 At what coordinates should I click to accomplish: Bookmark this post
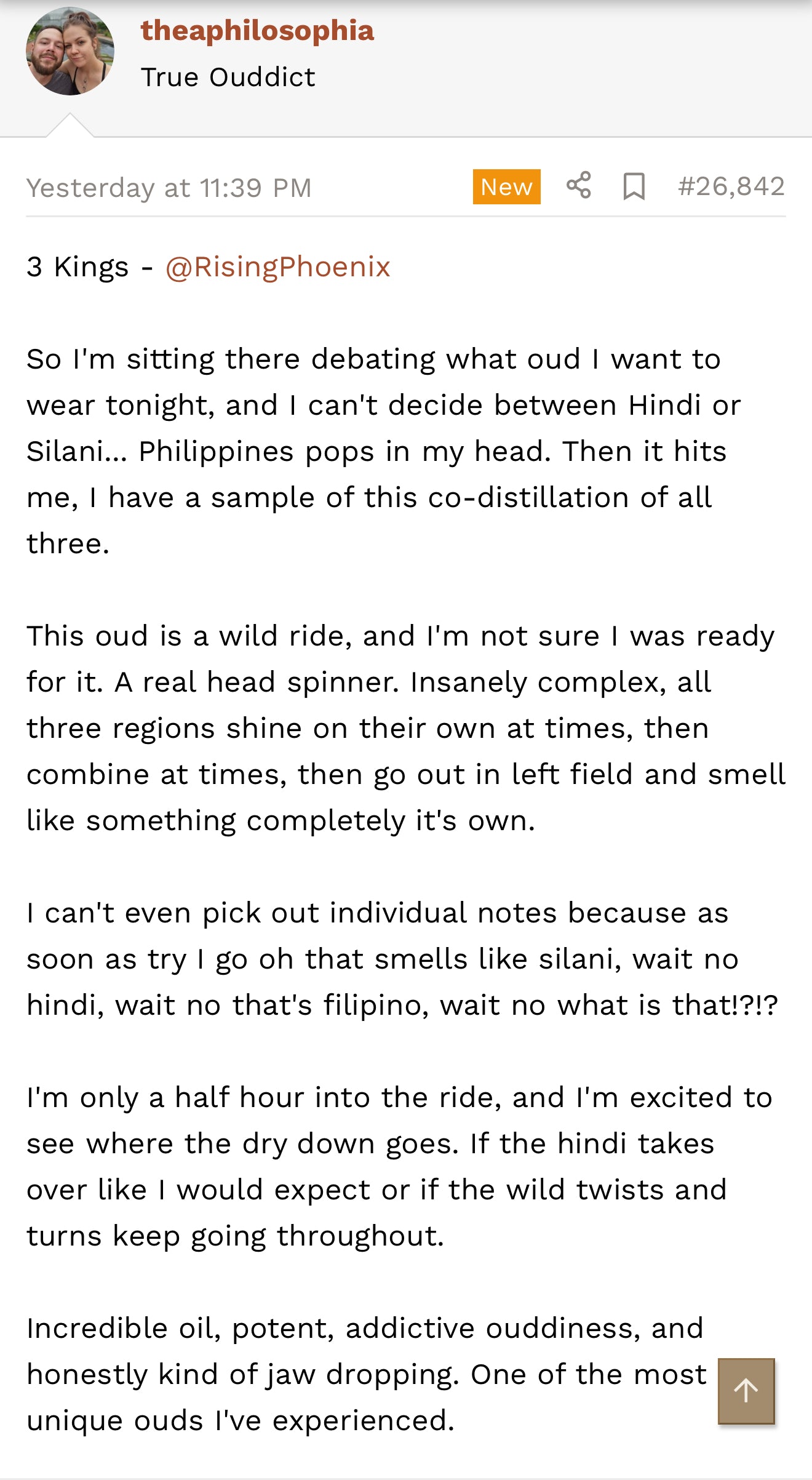click(634, 186)
